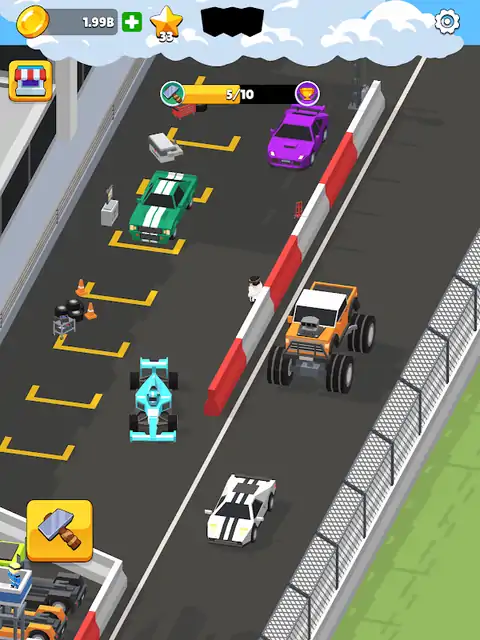Tap the purple trophy icon
The width and height of the screenshot is (480, 640).
[307, 93]
